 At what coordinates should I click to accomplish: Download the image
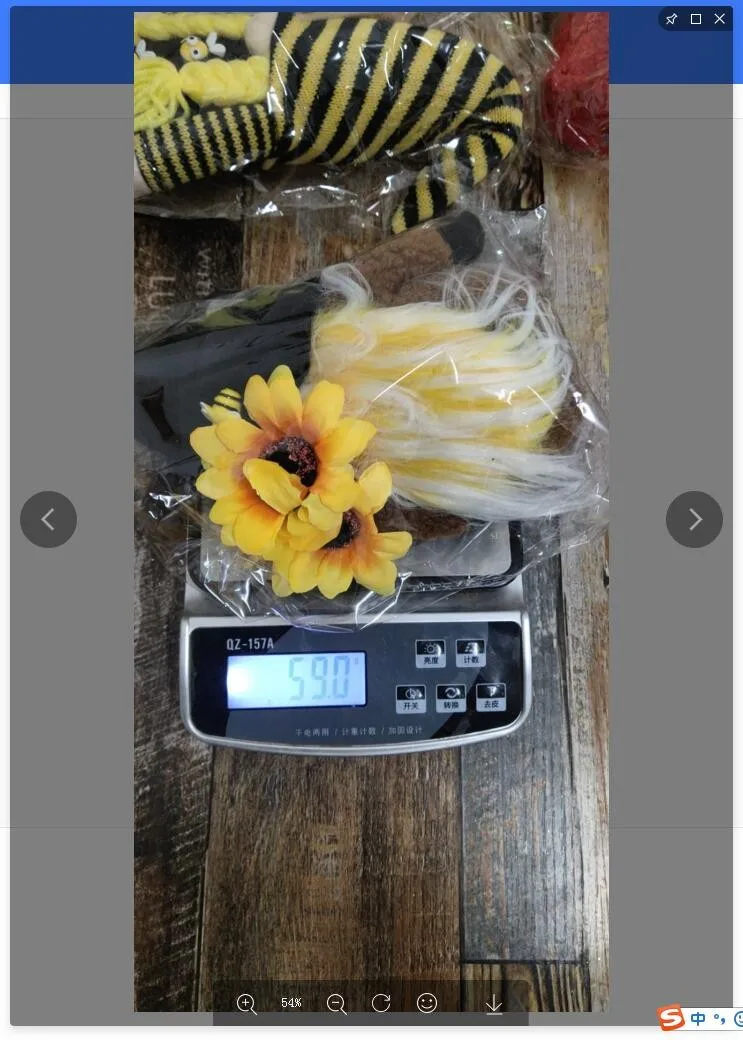point(494,1004)
